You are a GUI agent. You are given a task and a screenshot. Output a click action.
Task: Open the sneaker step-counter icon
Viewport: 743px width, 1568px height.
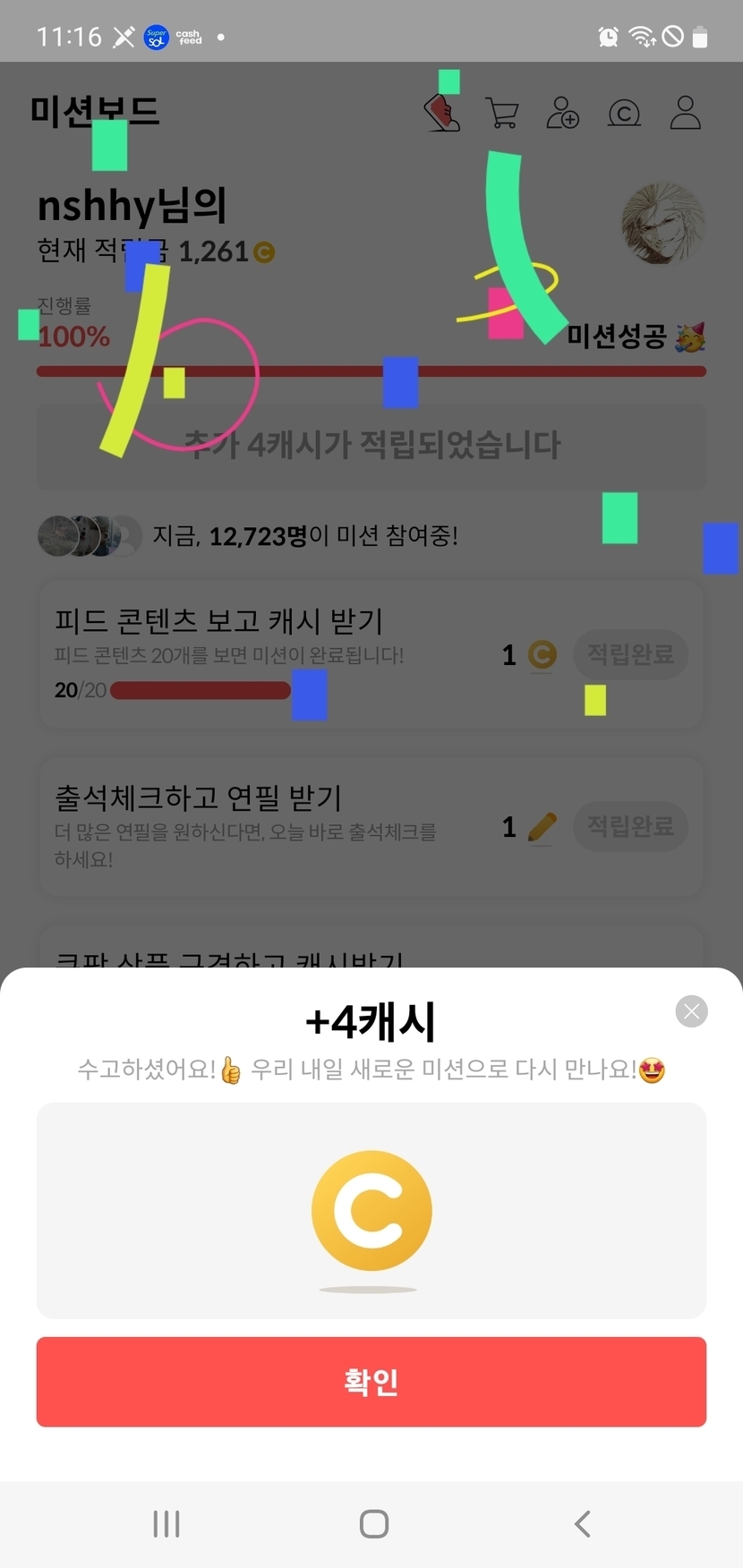[x=441, y=113]
